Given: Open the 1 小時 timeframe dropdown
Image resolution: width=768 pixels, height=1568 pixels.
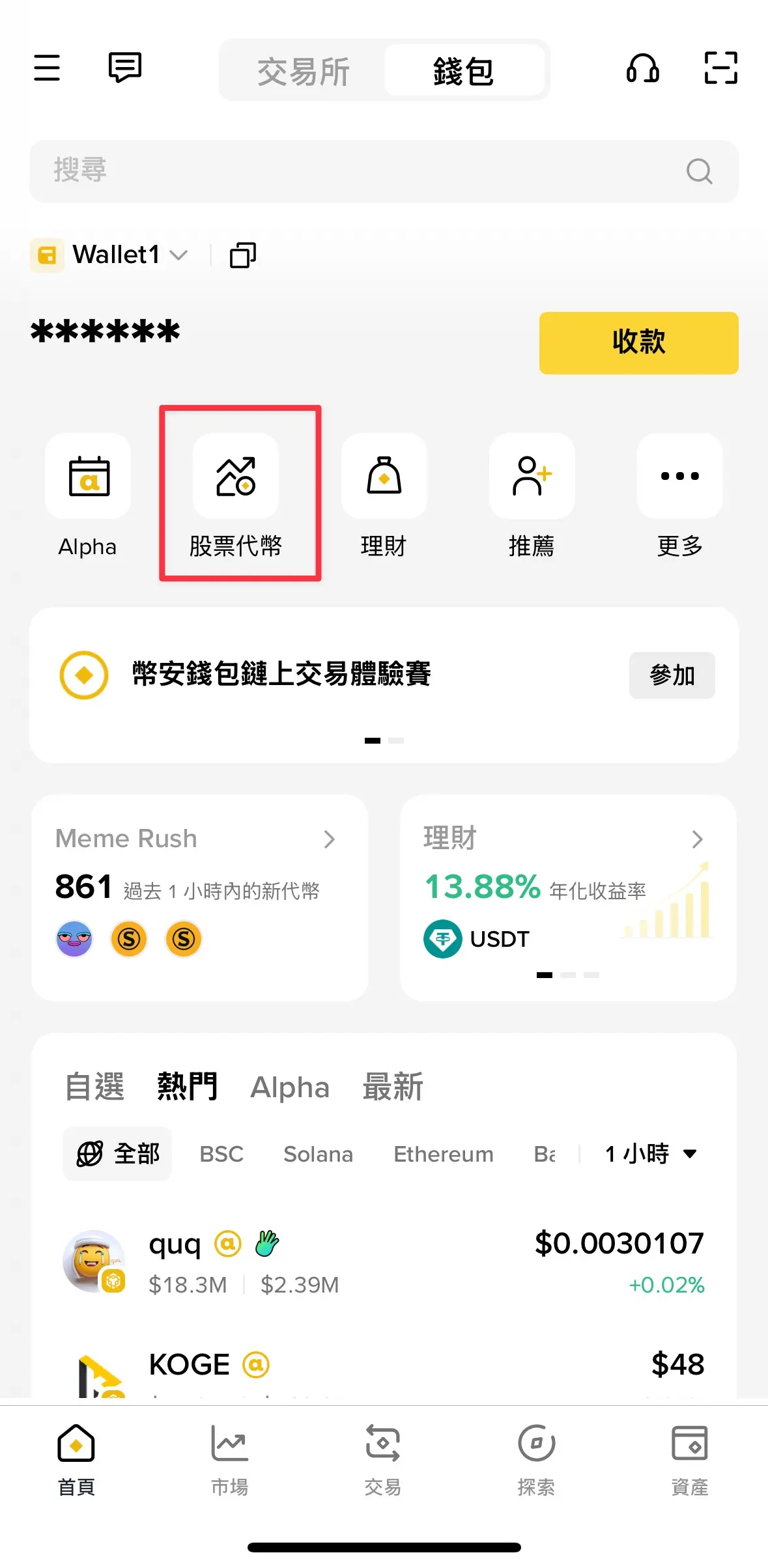Looking at the screenshot, I should pyautogui.click(x=650, y=1154).
